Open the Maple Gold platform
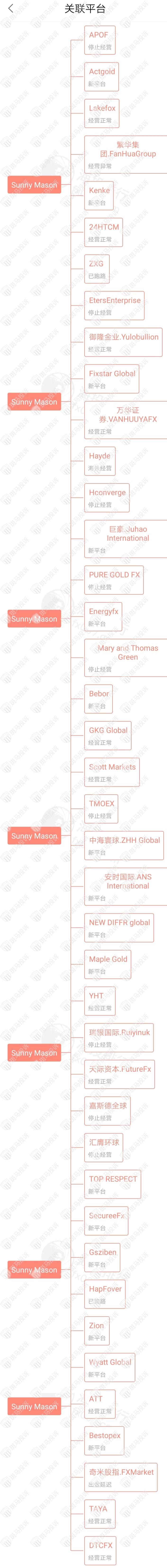Viewport: 167px width, 1568px height. tap(108, 964)
